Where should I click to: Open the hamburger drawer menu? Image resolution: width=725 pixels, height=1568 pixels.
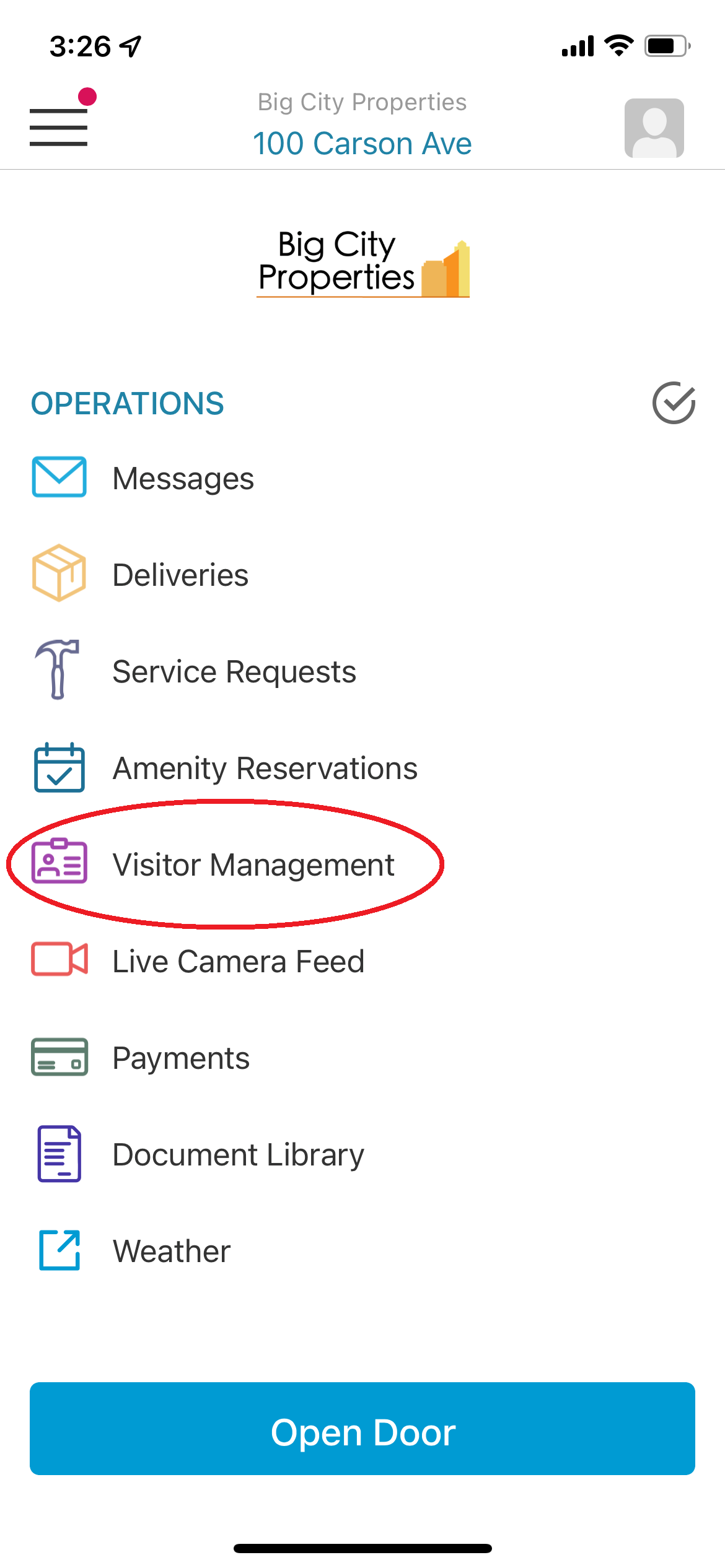59,127
